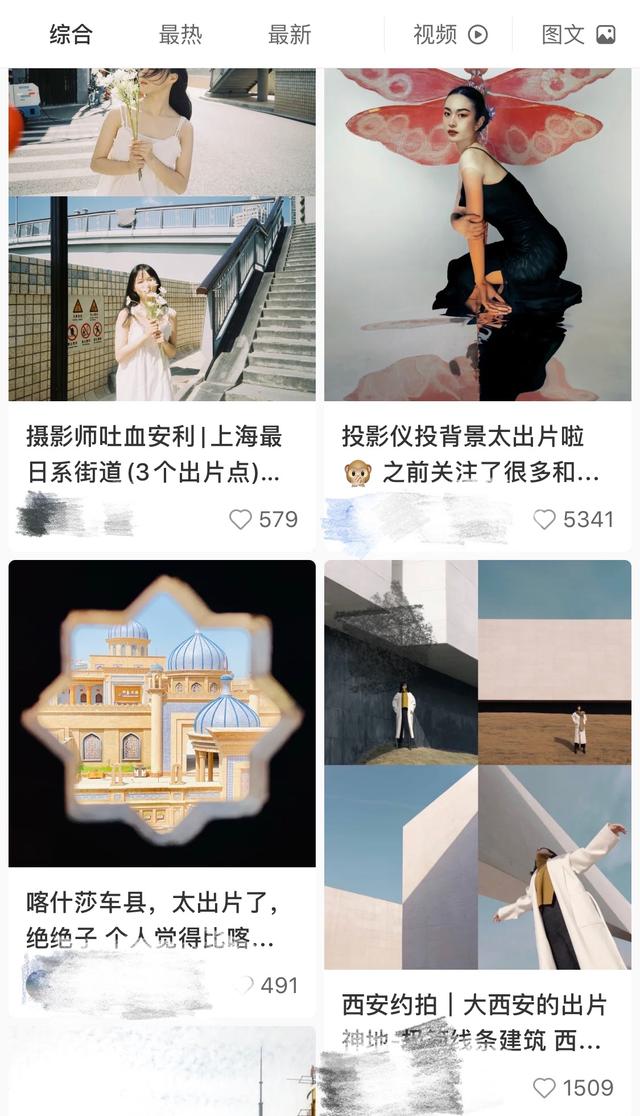Viewport: 640px width, 1116px height.
Task: Filter results by 视频
Action: point(450,34)
